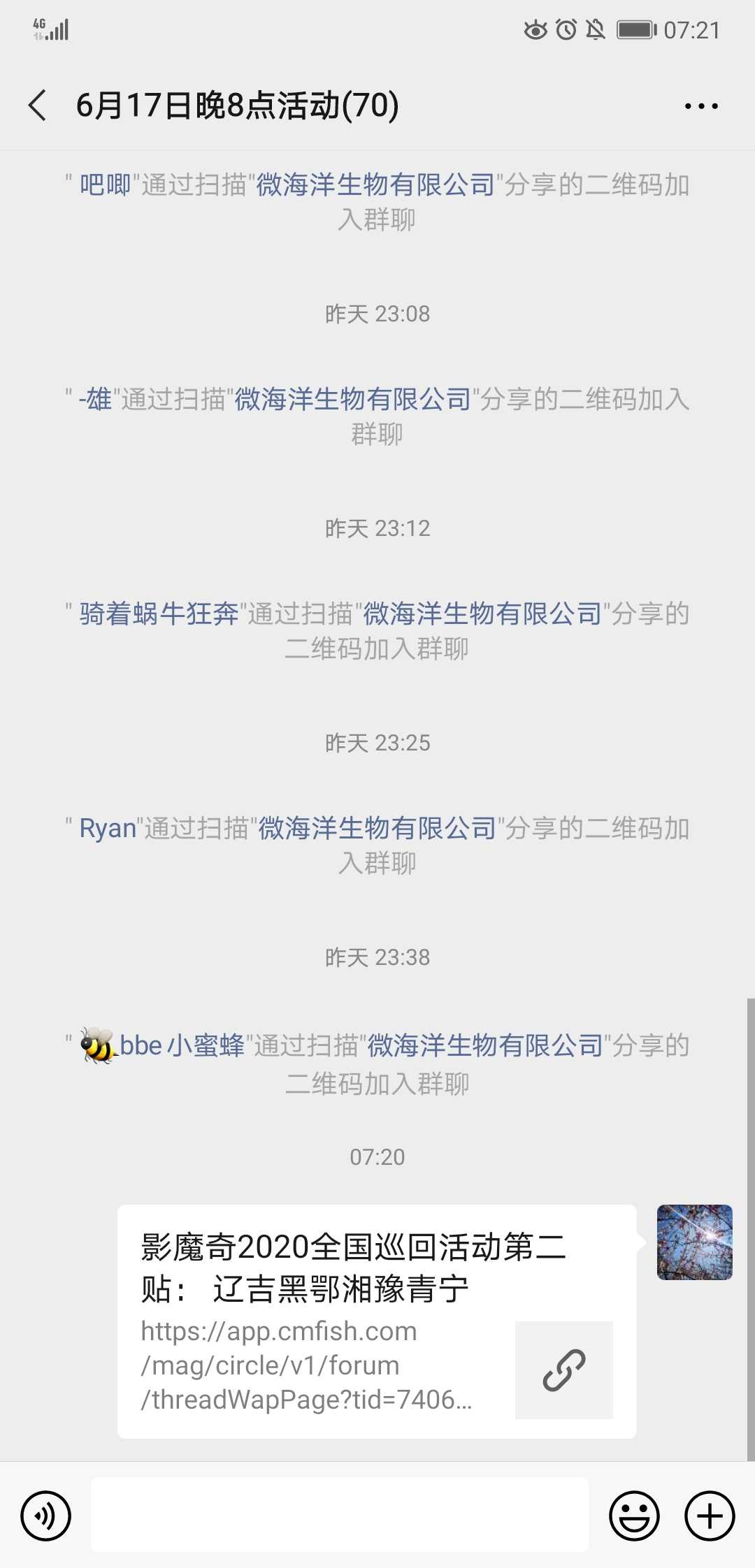This screenshot has width=755, height=1568.
Task: Open the group chat overflow menu
Action: (x=700, y=106)
